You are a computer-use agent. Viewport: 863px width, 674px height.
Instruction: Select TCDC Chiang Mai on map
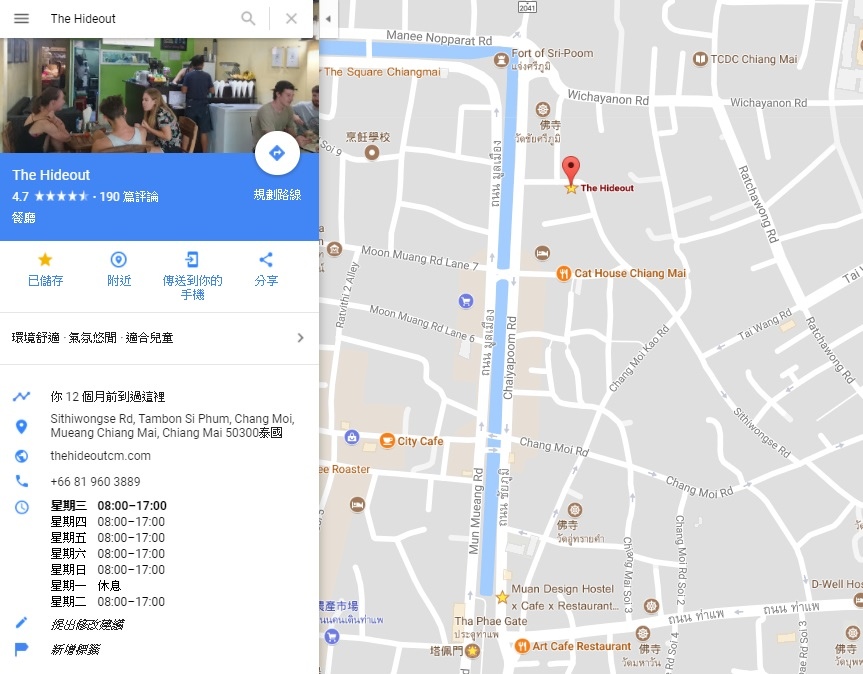click(x=752, y=59)
